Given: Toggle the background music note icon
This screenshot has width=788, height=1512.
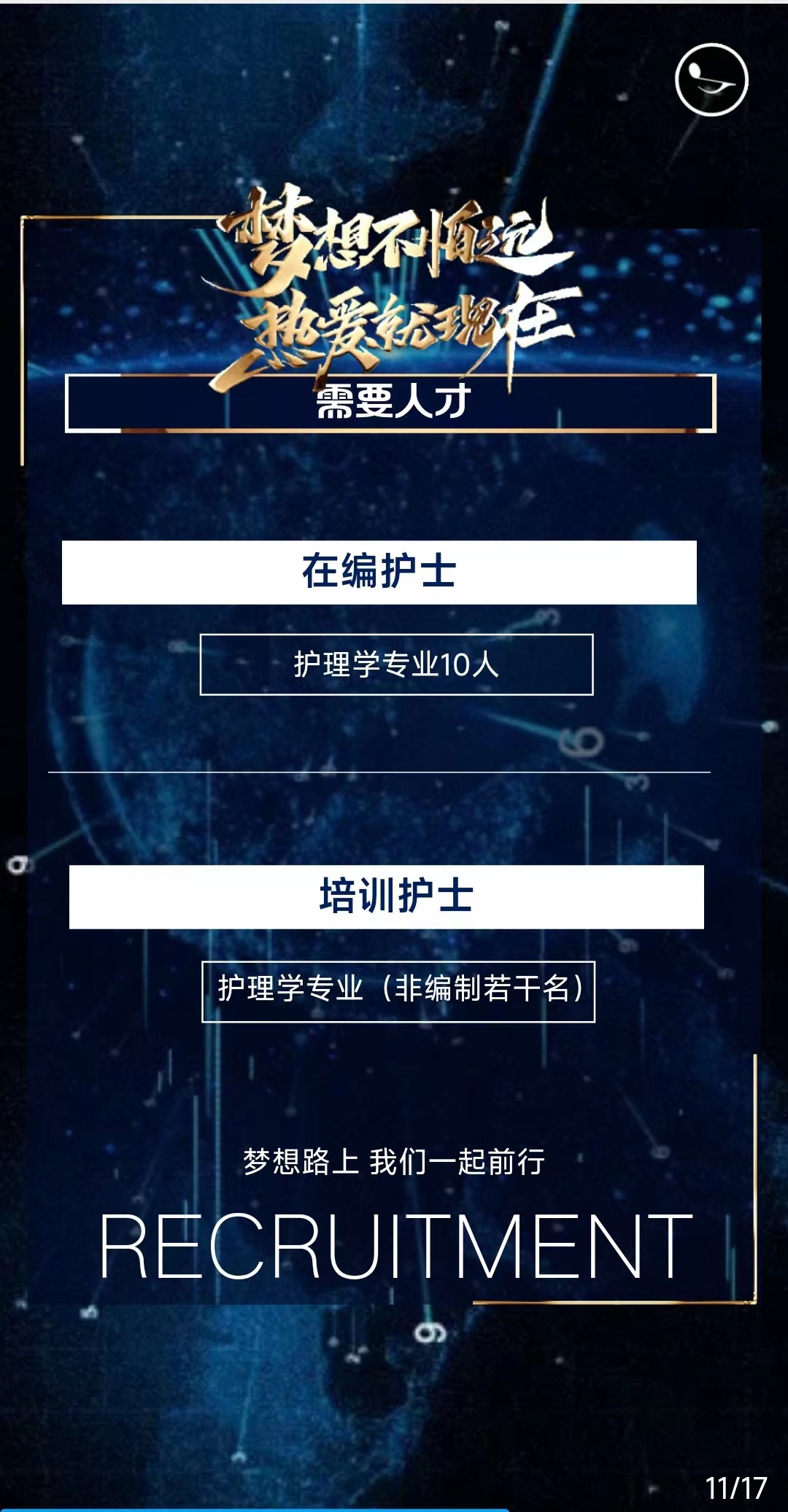Looking at the screenshot, I should [711, 80].
